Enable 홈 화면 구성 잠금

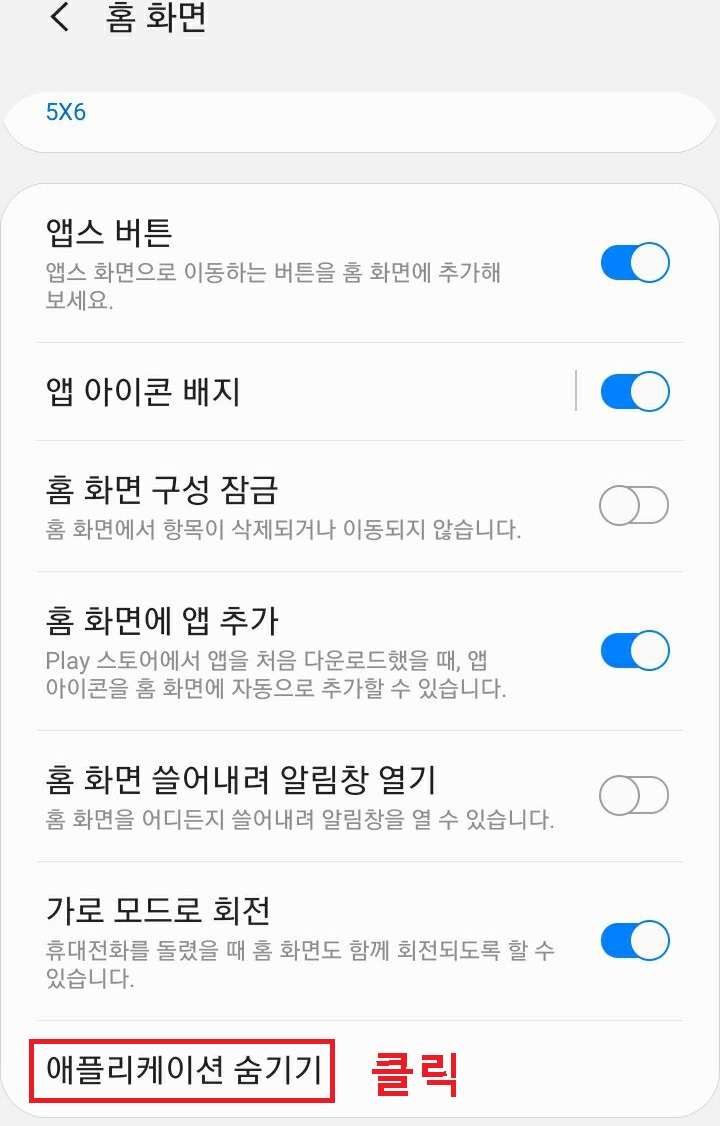coord(634,505)
